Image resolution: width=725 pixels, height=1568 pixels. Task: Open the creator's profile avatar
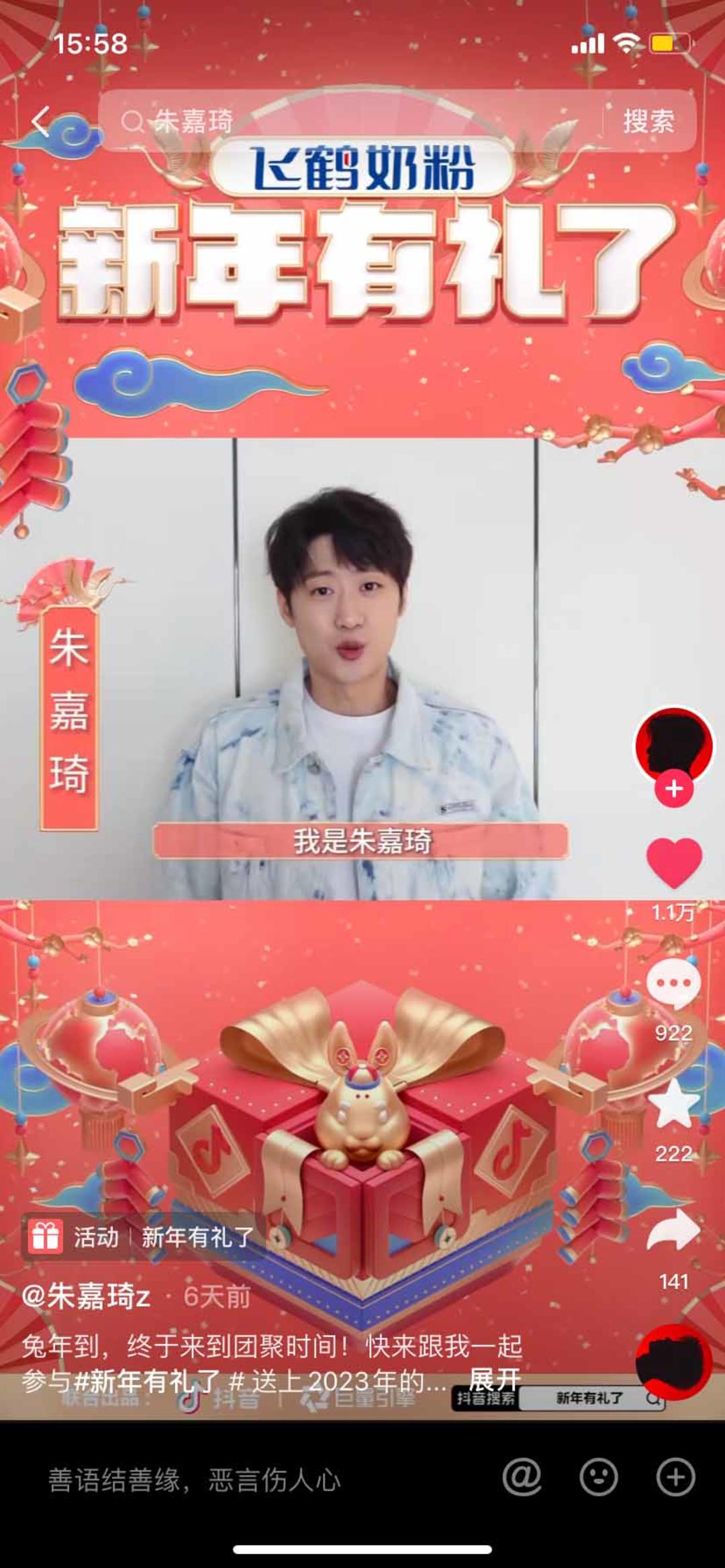(x=673, y=745)
